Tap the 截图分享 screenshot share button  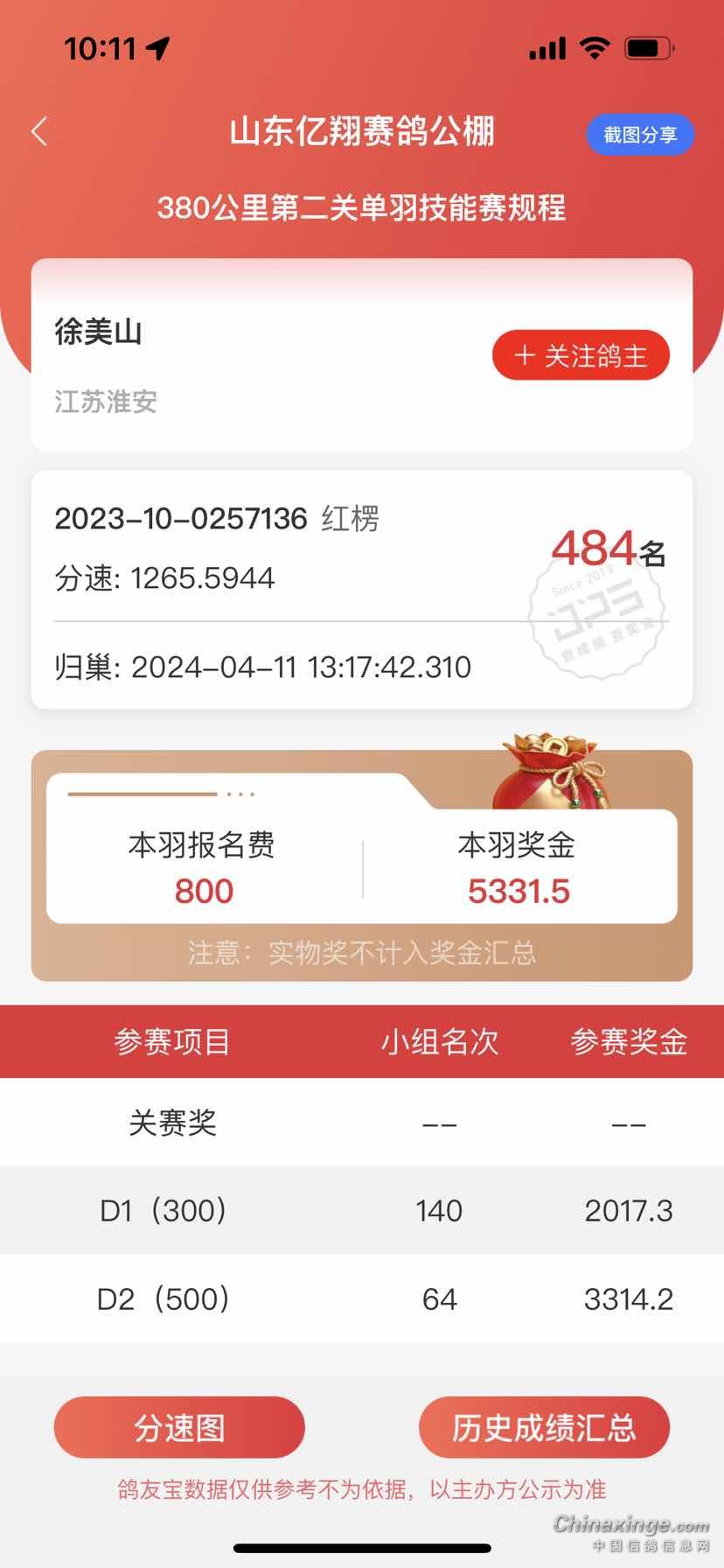[640, 135]
